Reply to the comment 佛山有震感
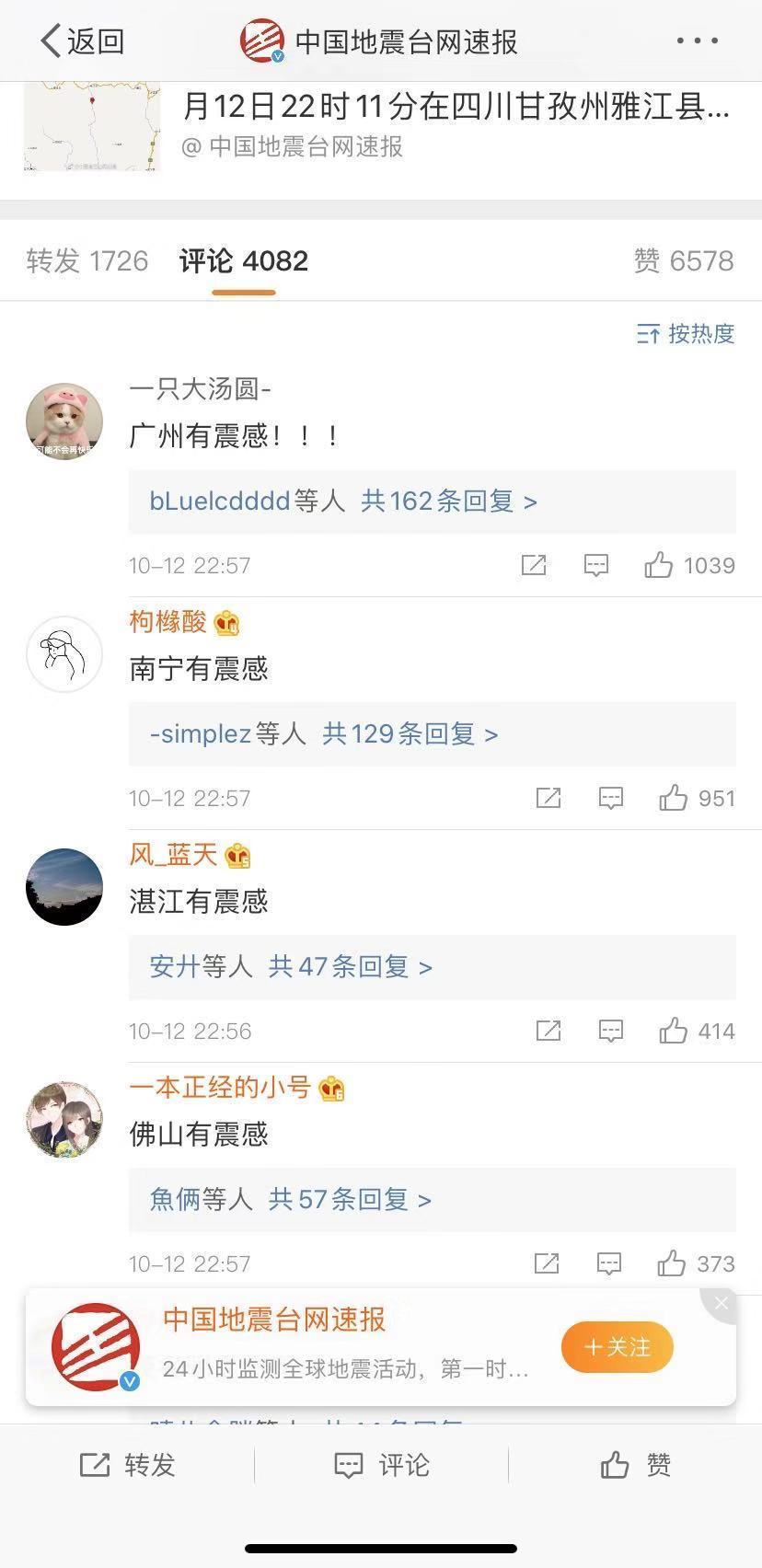 coord(609,1263)
